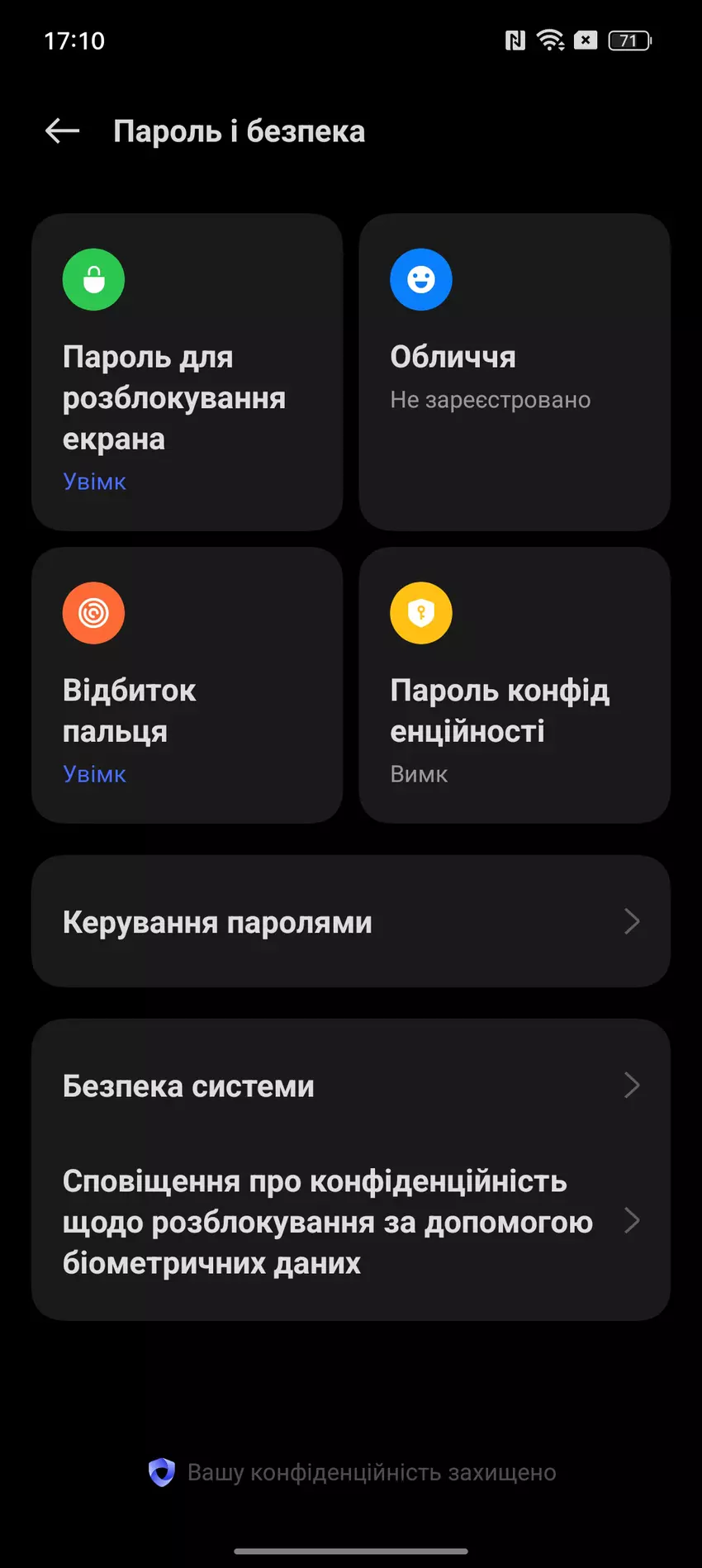View Сповіщення про конфіденційність біометричних даних
This screenshot has height=1568, width=702.
point(350,1222)
